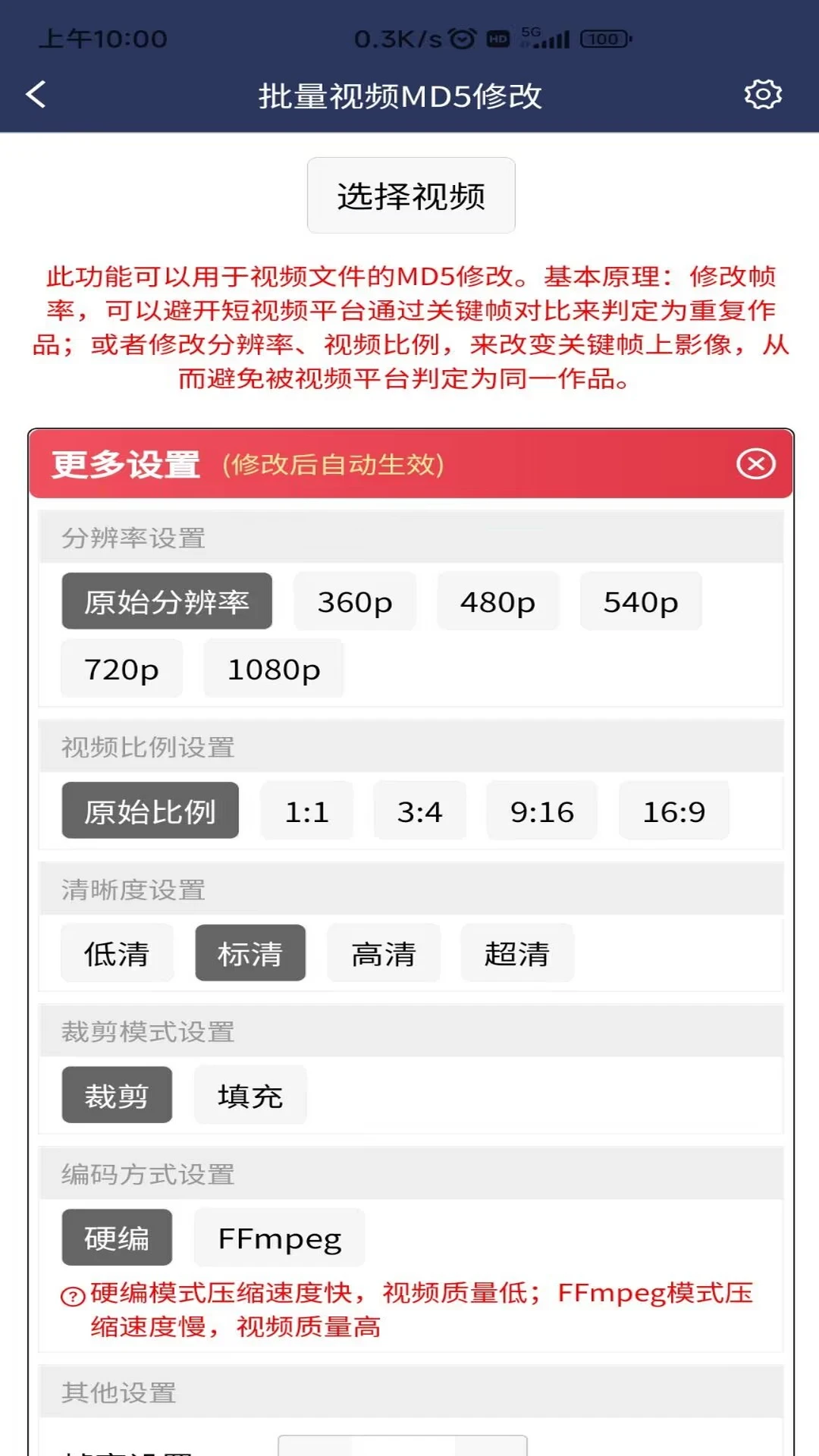819x1456 pixels.
Task: Switch clarity to 高清
Action: click(x=384, y=953)
